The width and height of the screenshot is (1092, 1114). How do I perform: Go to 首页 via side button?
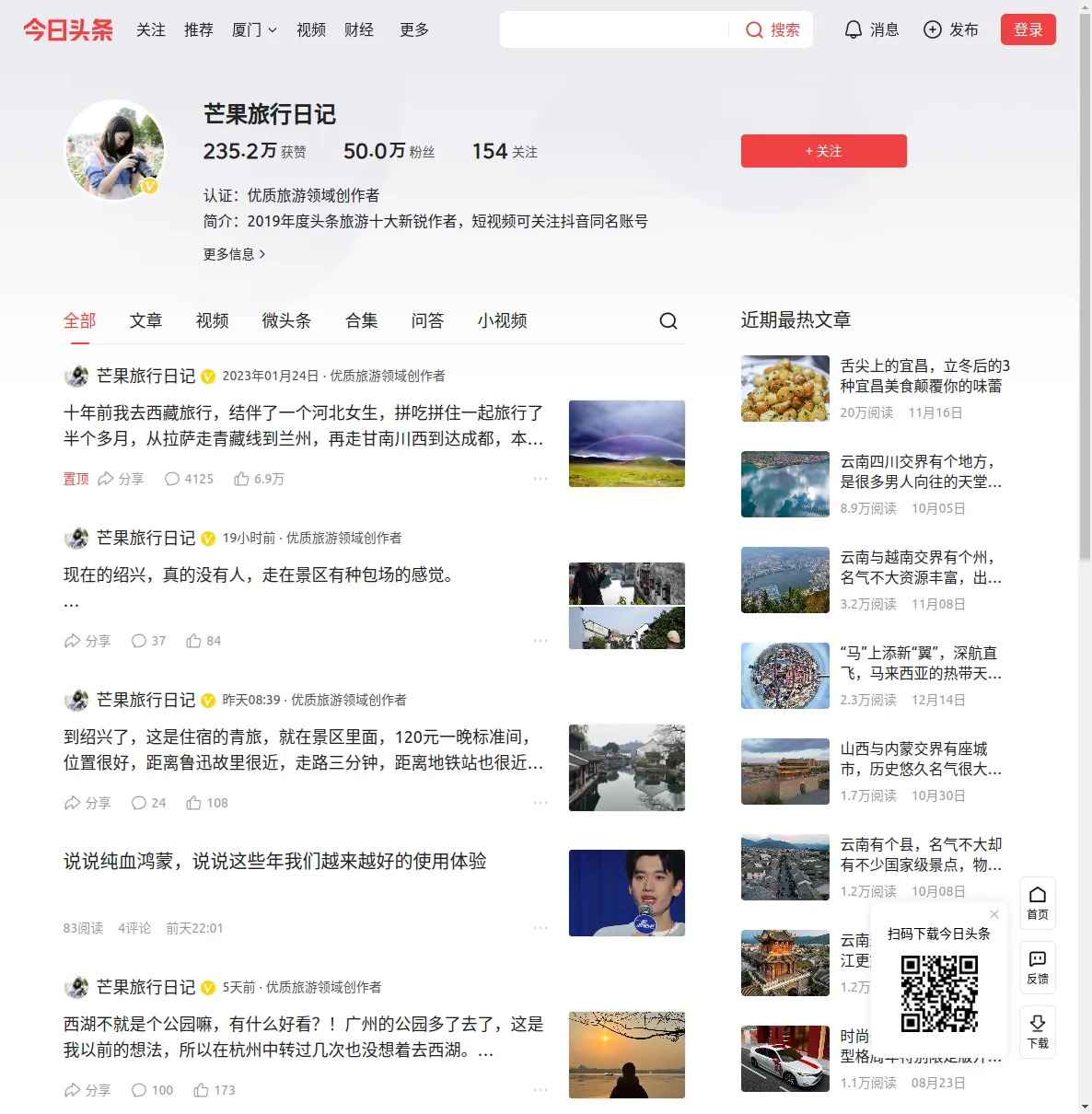[1038, 903]
